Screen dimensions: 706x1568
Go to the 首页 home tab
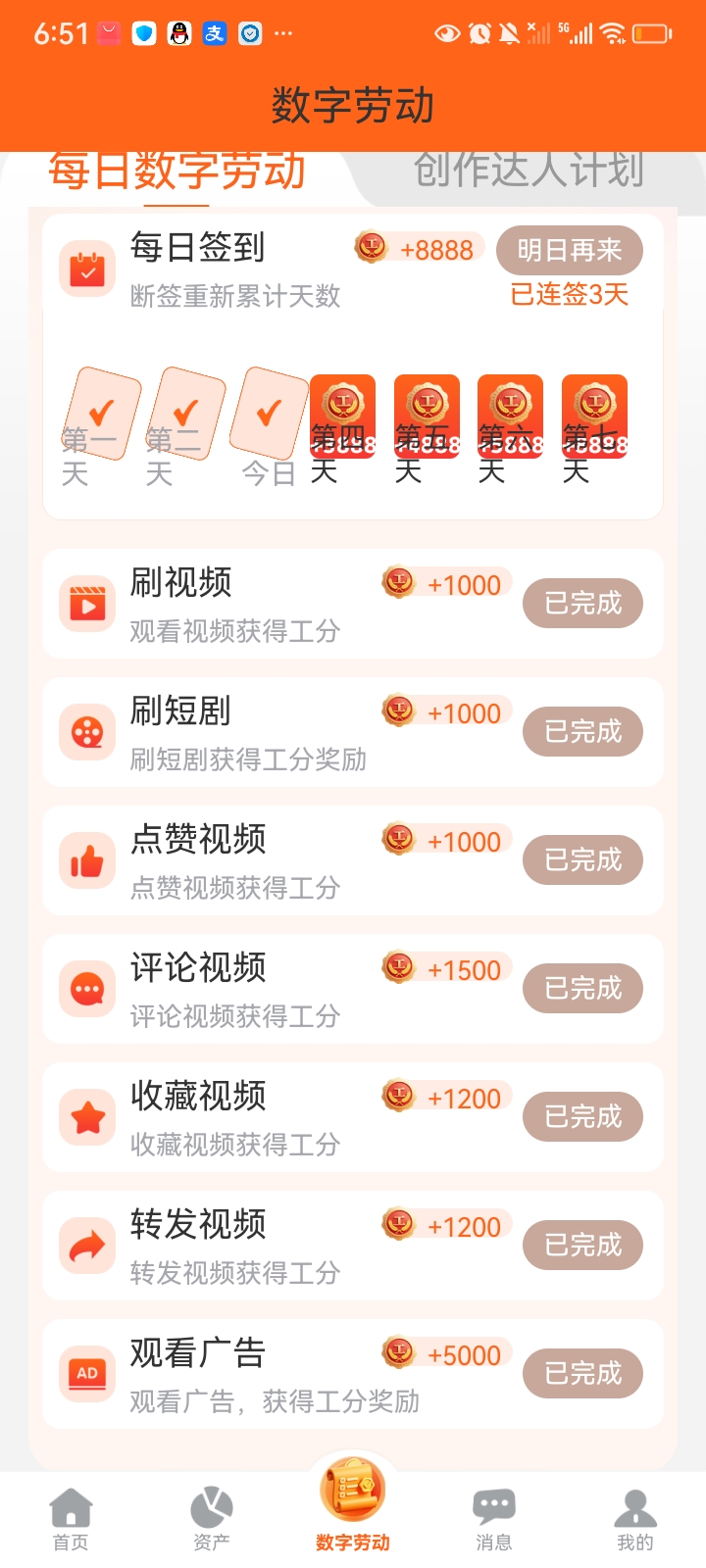click(71, 1519)
